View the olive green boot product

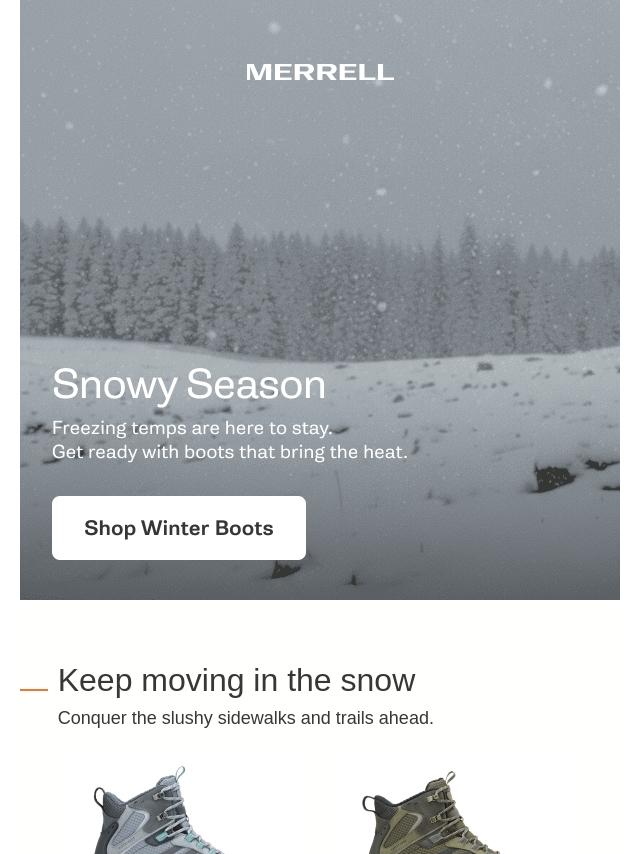pos(432,814)
